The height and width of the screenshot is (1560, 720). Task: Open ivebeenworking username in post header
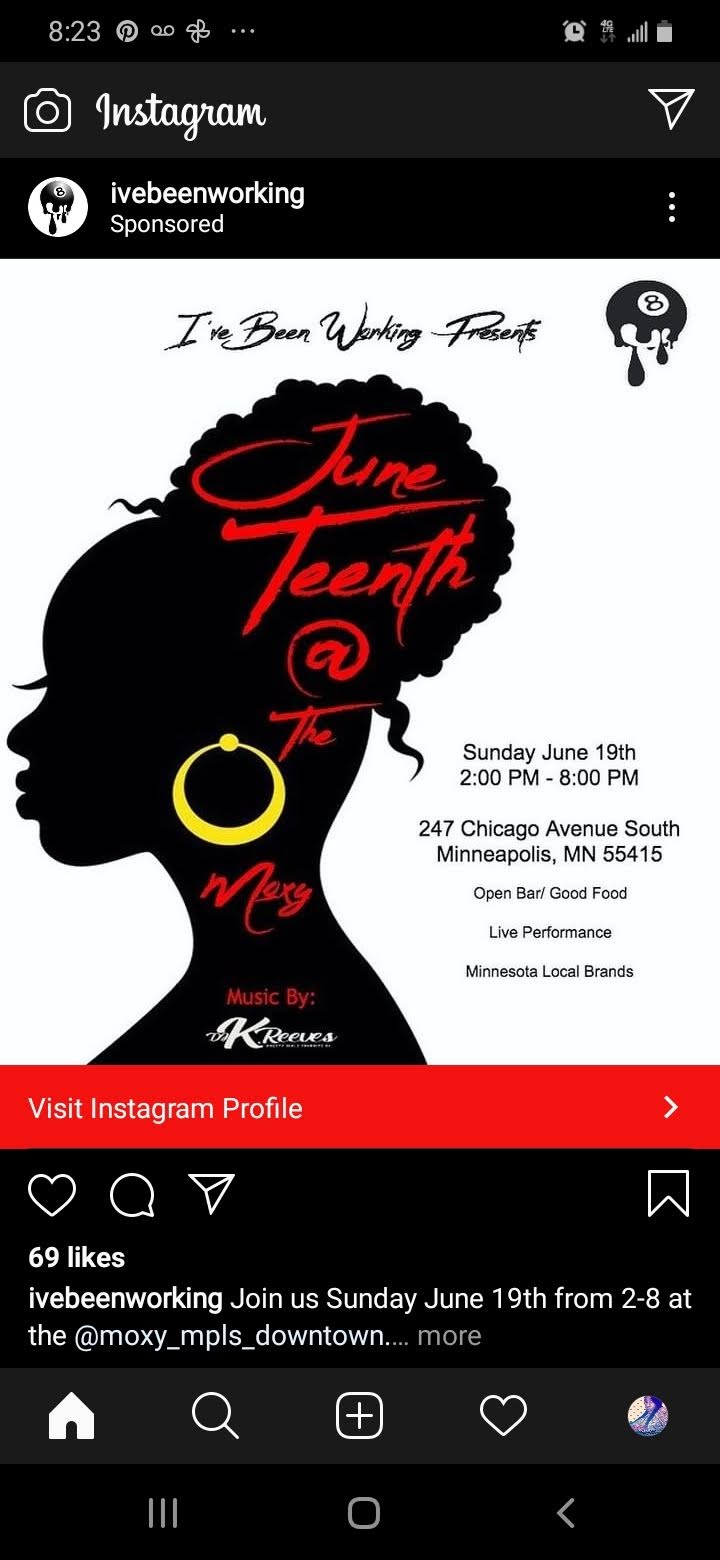tap(207, 193)
